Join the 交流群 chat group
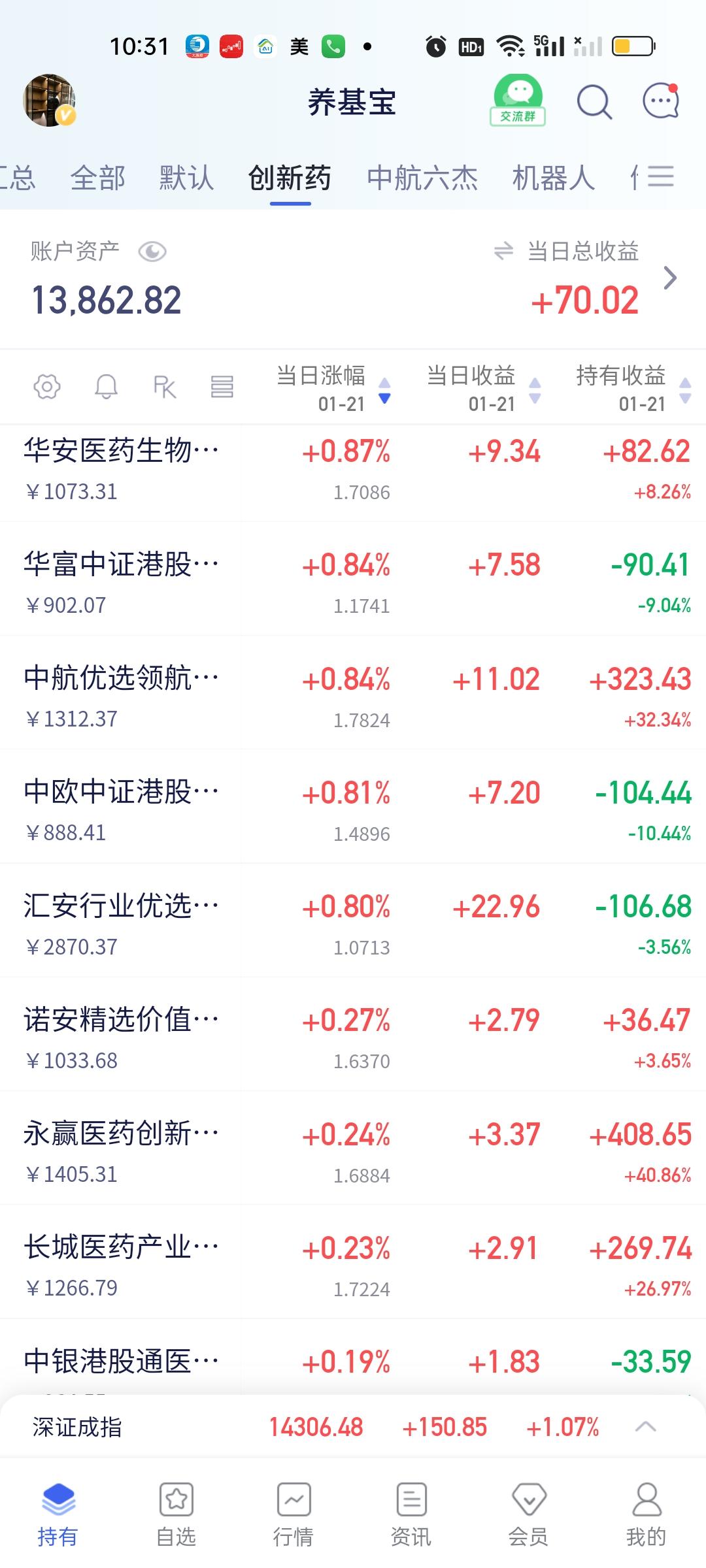Image resolution: width=706 pixels, height=1568 pixels. point(518,100)
